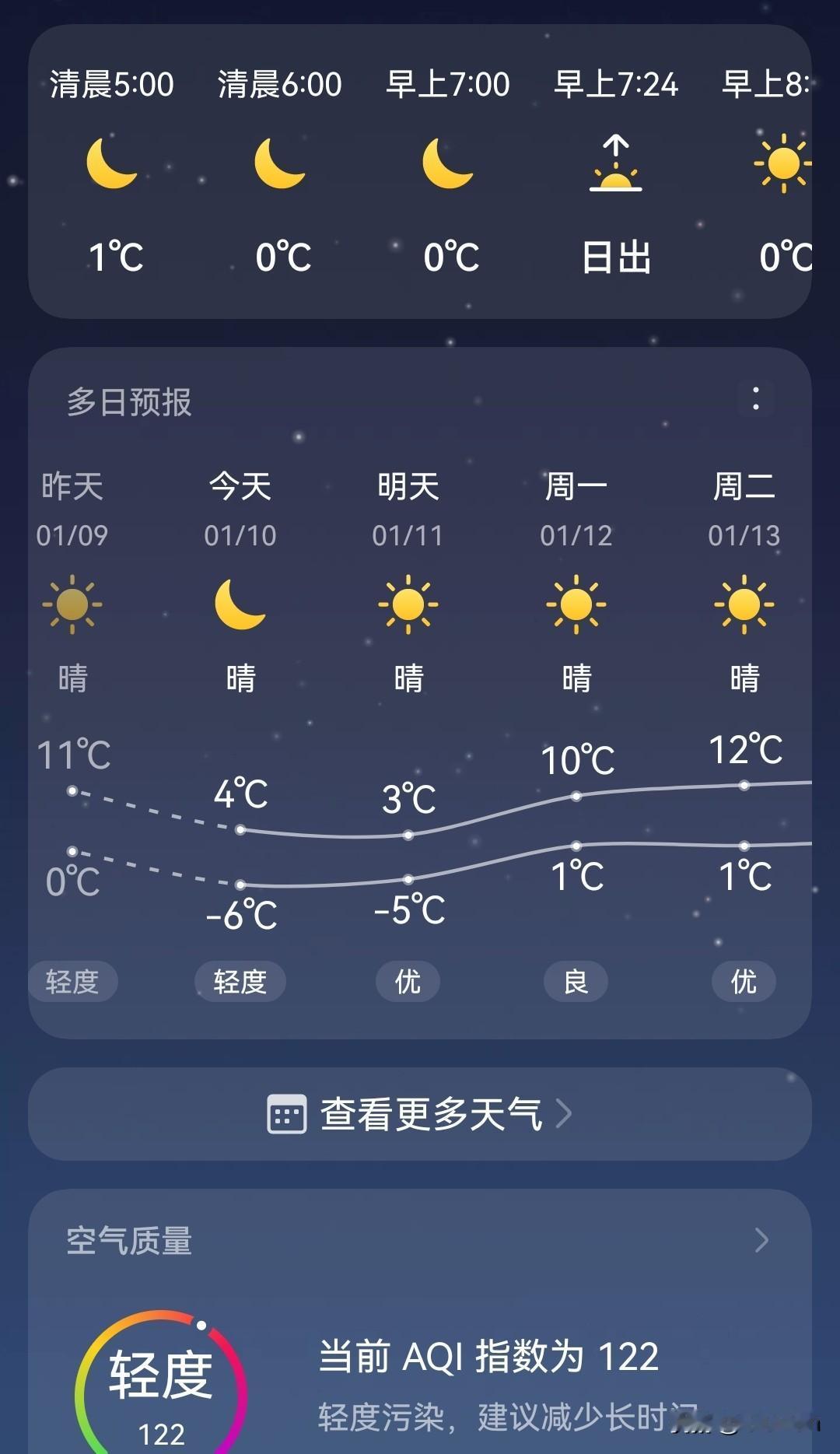
Task: Tap the sunny icon under 周一 01/12
Action: coord(576,605)
